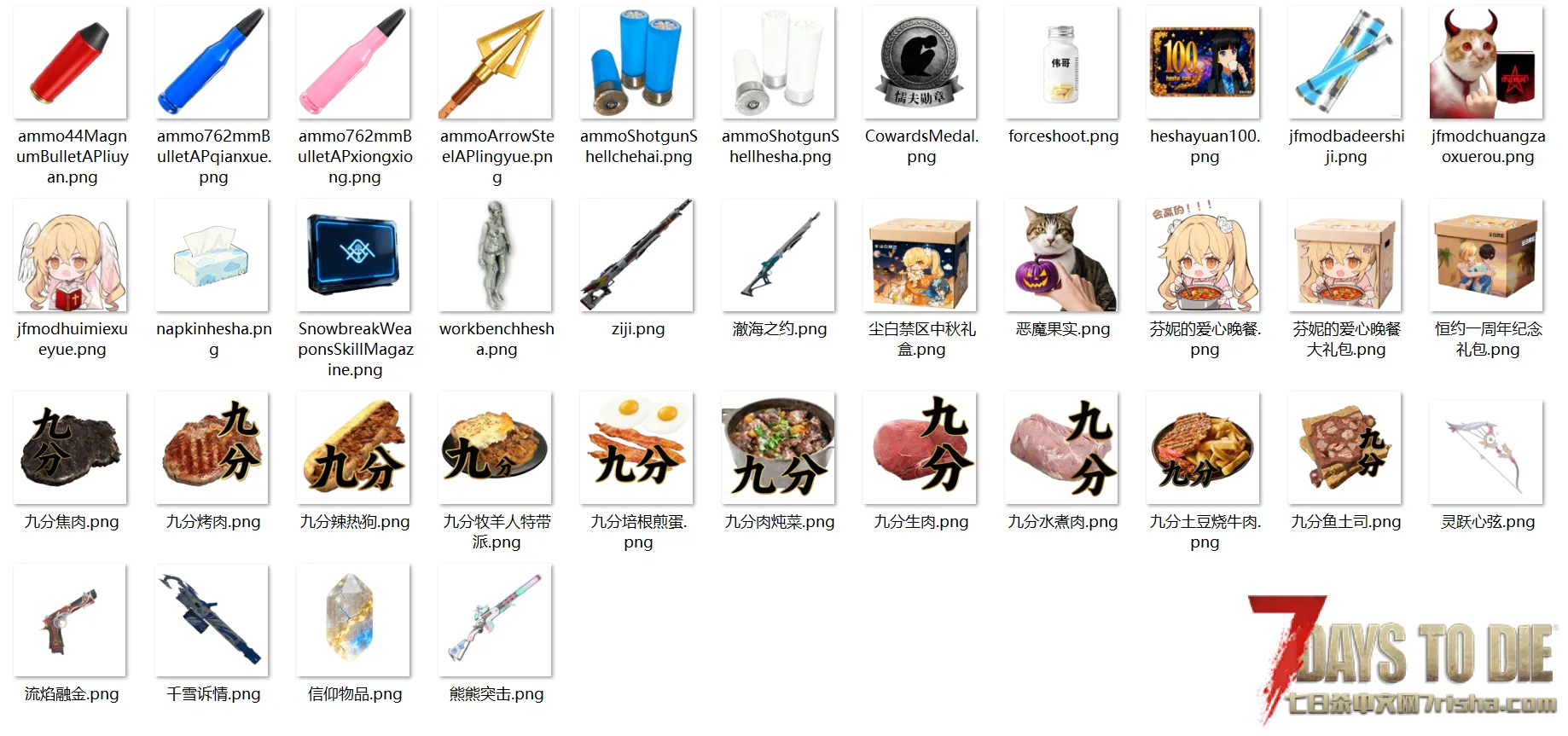Open 九分焦肉.png file
Screen dimensions: 1568x736
(72, 449)
